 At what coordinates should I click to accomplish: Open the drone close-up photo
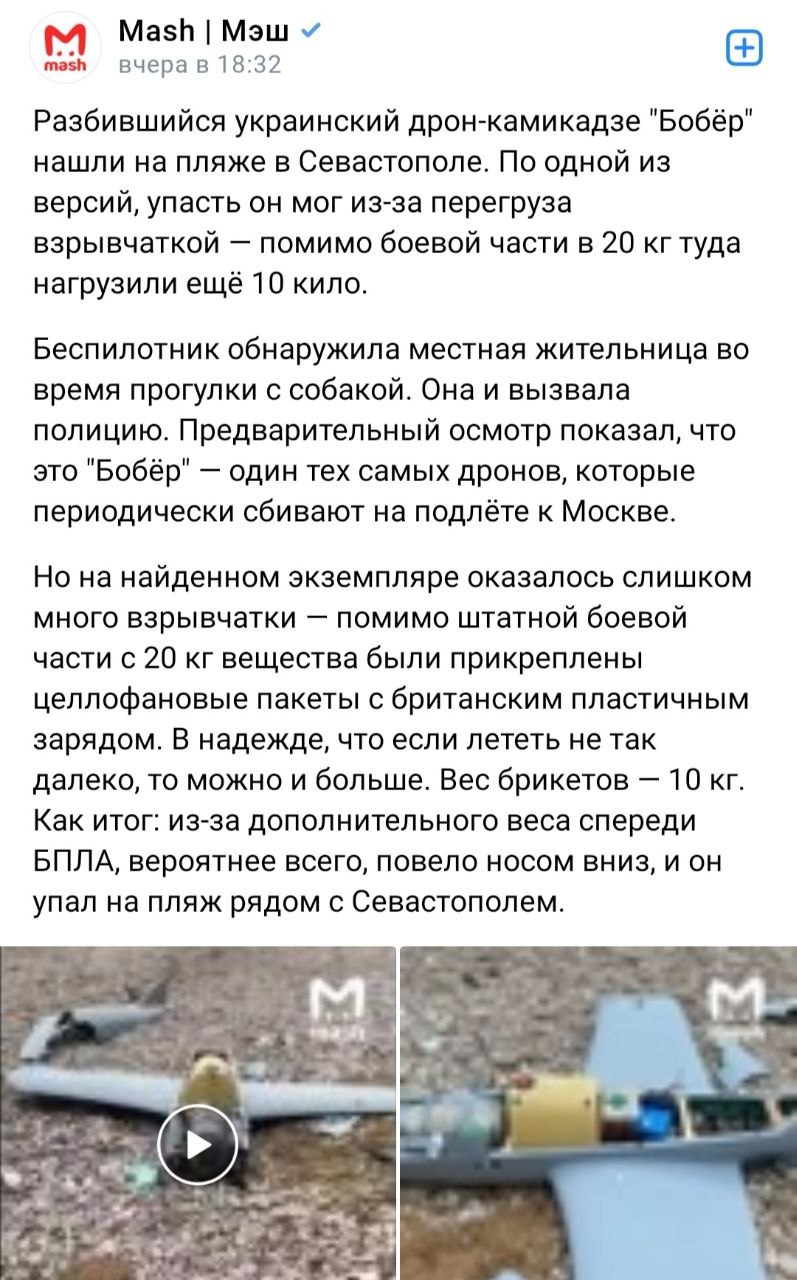click(598, 1112)
